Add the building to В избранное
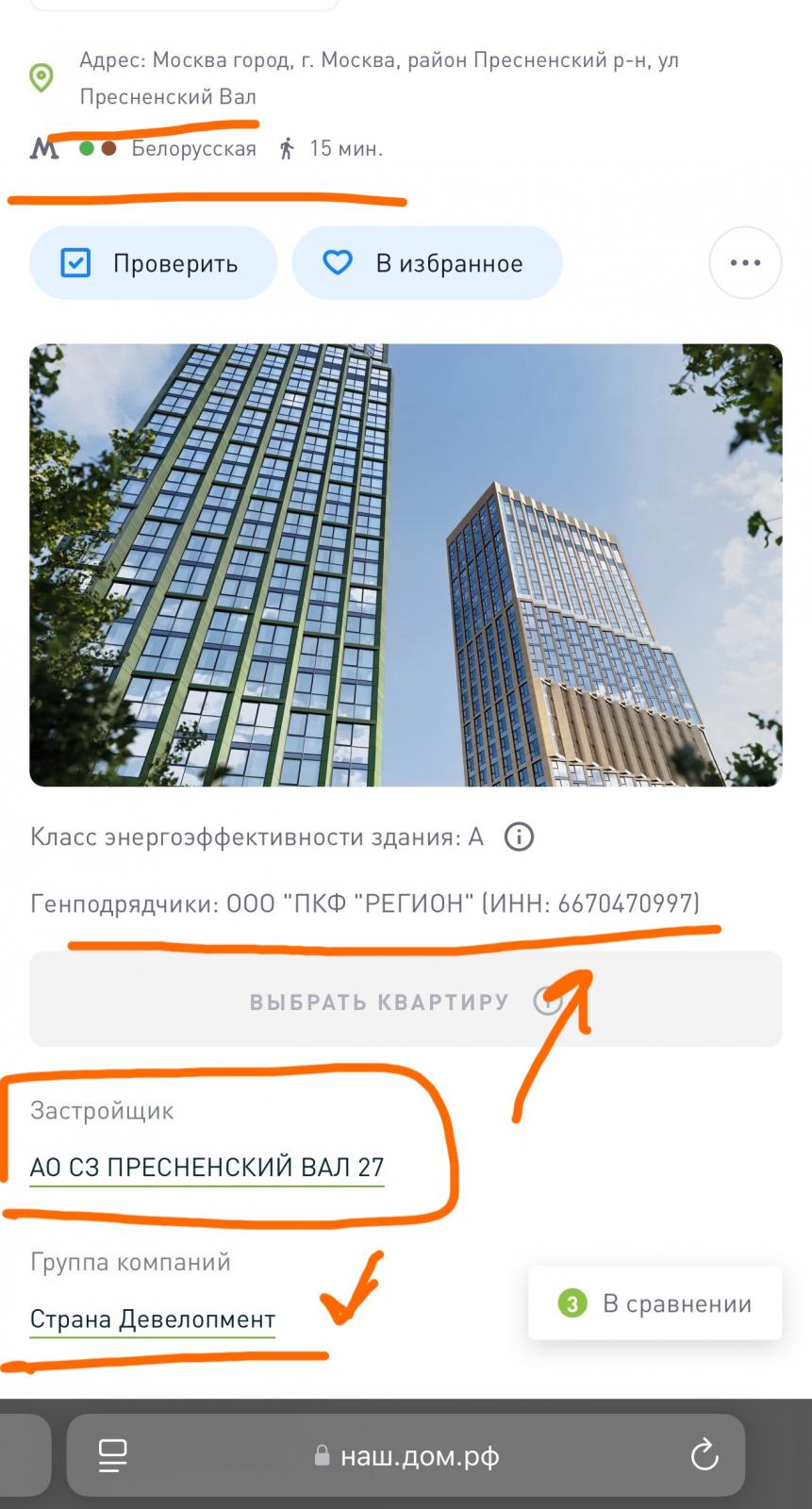This screenshot has width=812, height=1509. [x=427, y=263]
